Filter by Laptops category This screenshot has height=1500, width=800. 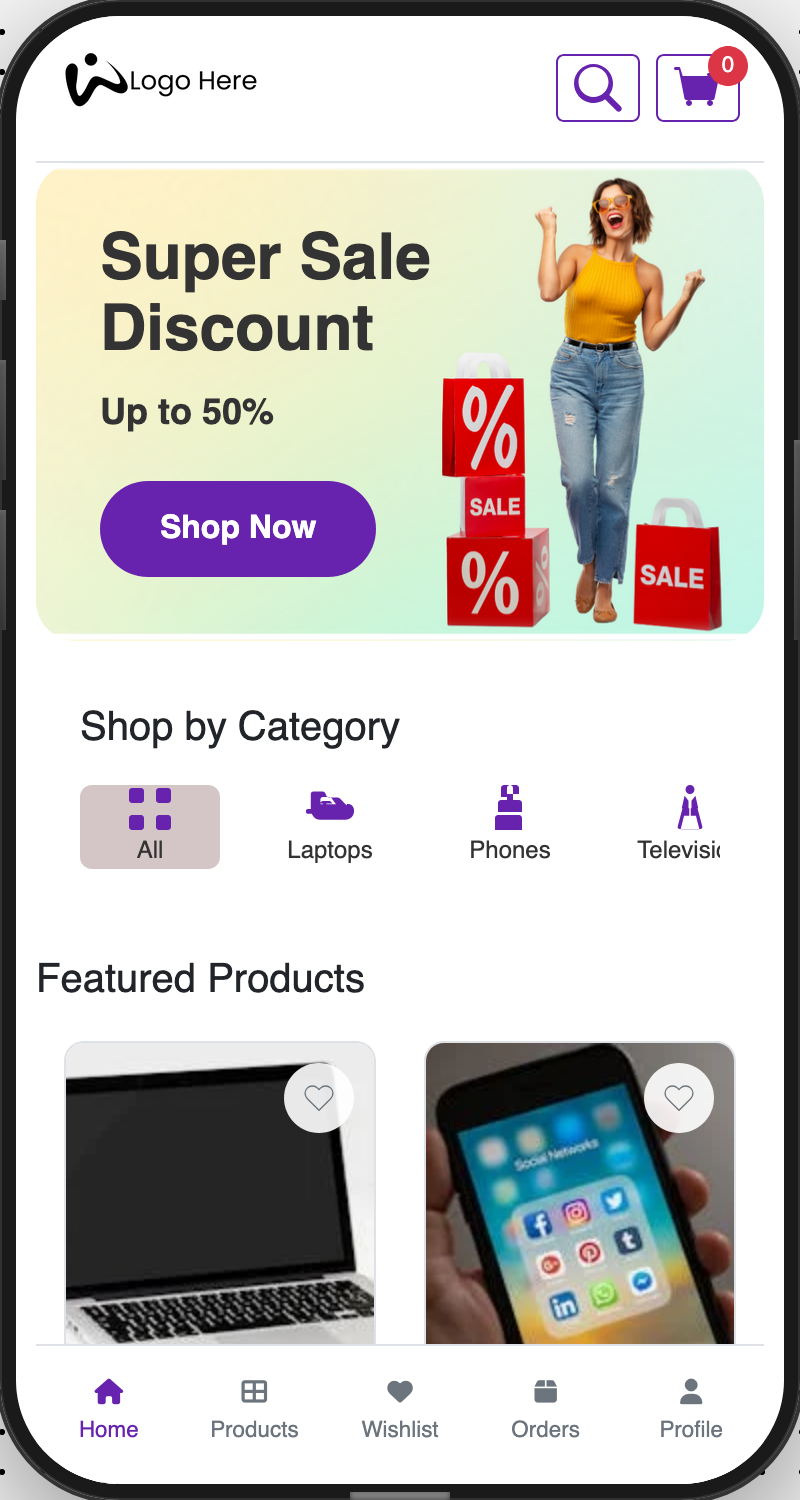pyautogui.click(x=330, y=826)
